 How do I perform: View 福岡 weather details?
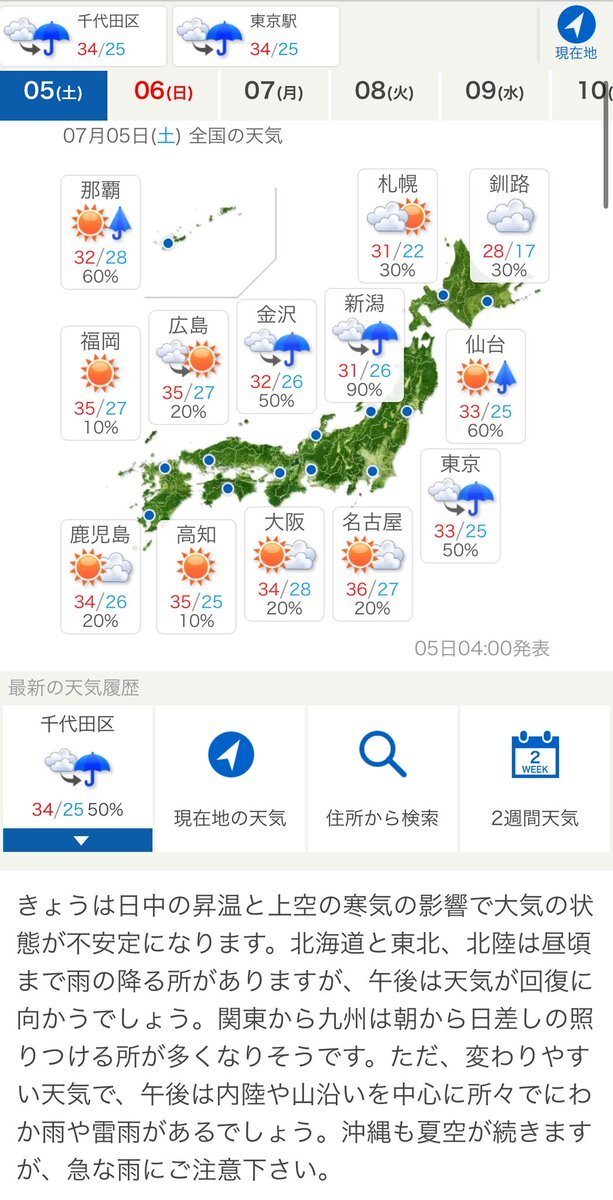tap(100, 383)
